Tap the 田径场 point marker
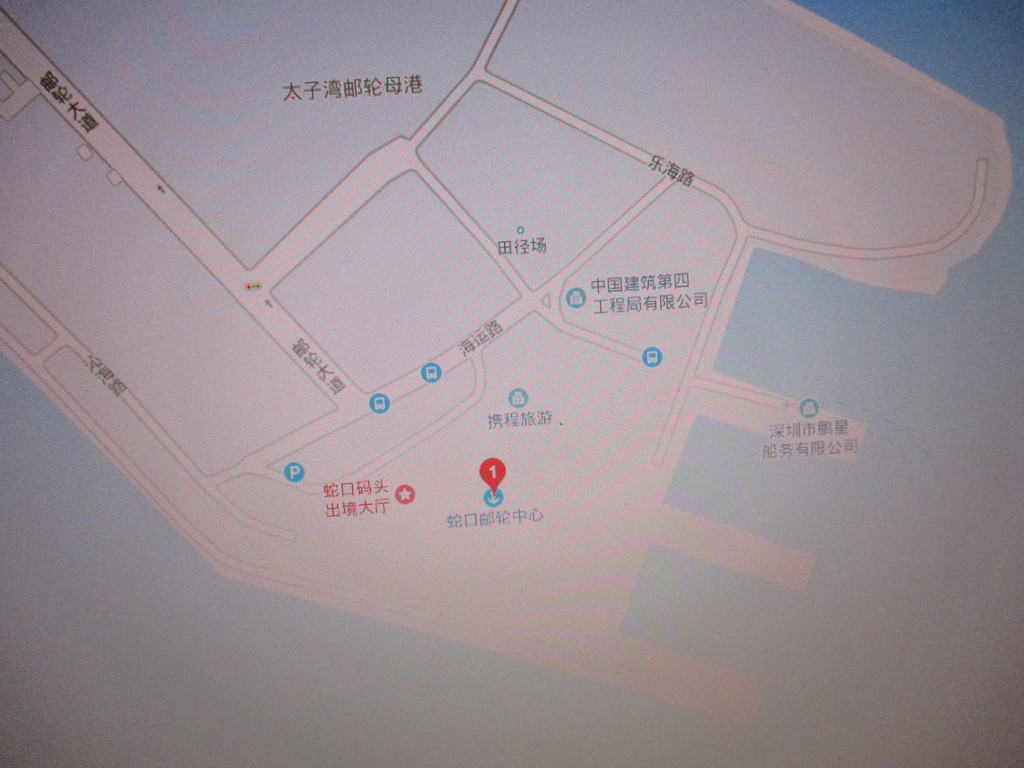Viewport: 1024px width, 768px height. 520,230
